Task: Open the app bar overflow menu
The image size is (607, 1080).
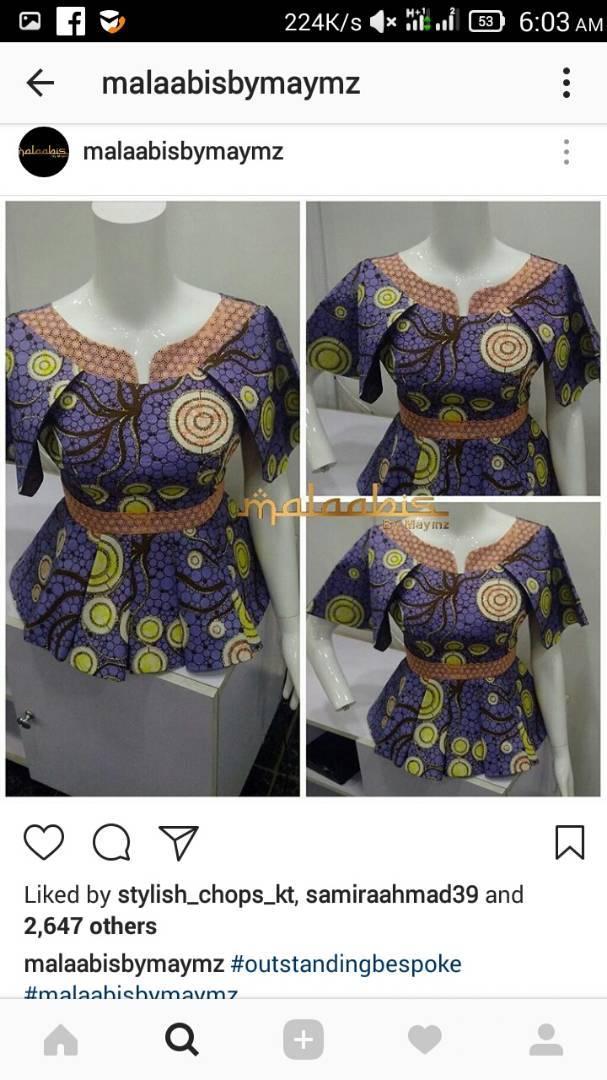Action: (x=566, y=83)
